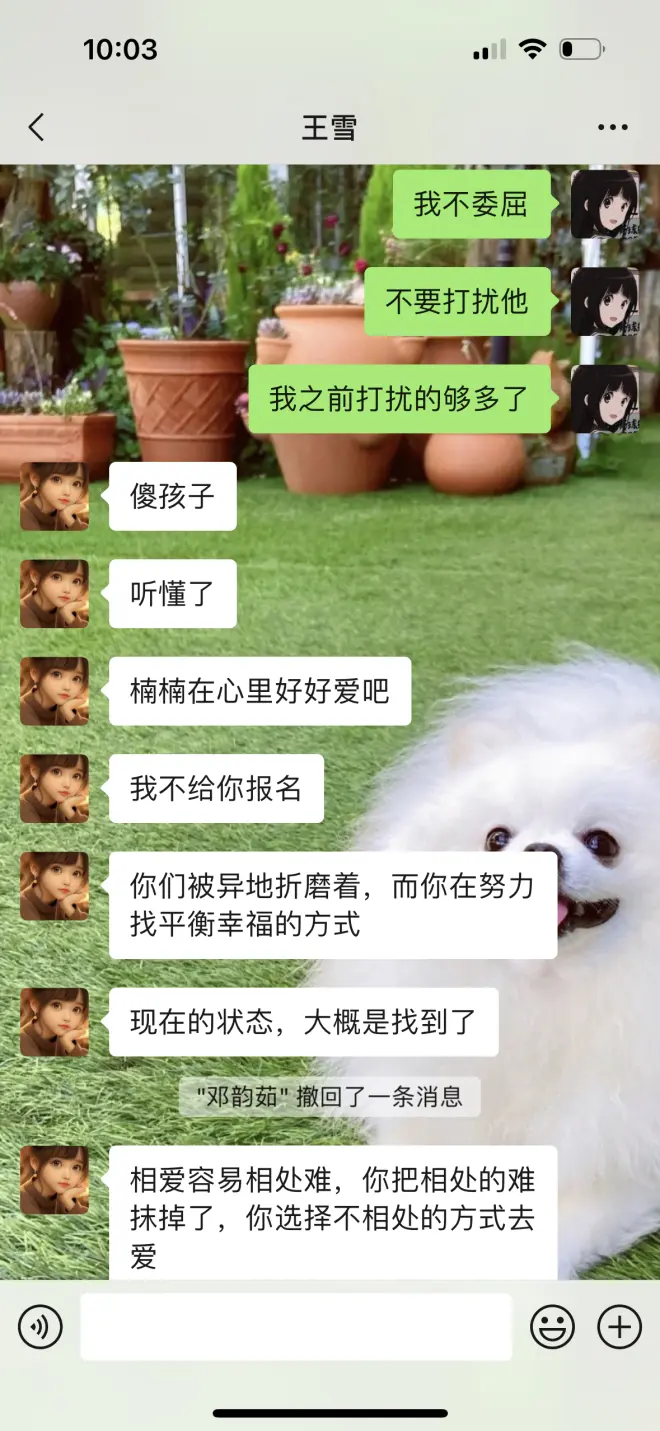Go back from the 王雪 chat
Image resolution: width=660 pixels, height=1431 pixels.
click(x=37, y=127)
